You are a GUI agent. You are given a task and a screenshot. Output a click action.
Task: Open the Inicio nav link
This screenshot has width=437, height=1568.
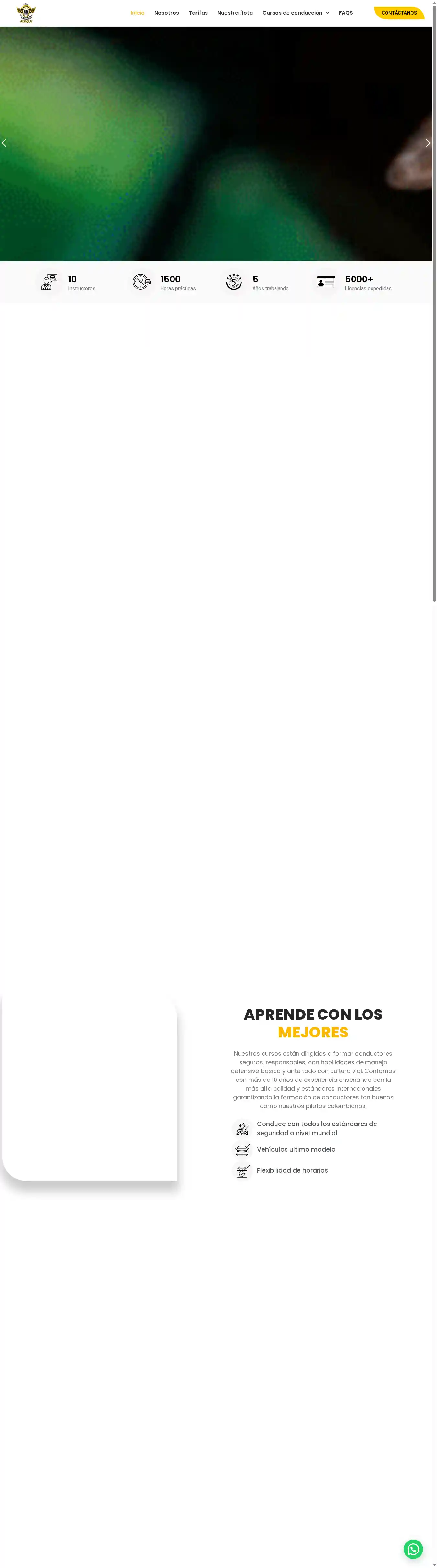point(137,13)
